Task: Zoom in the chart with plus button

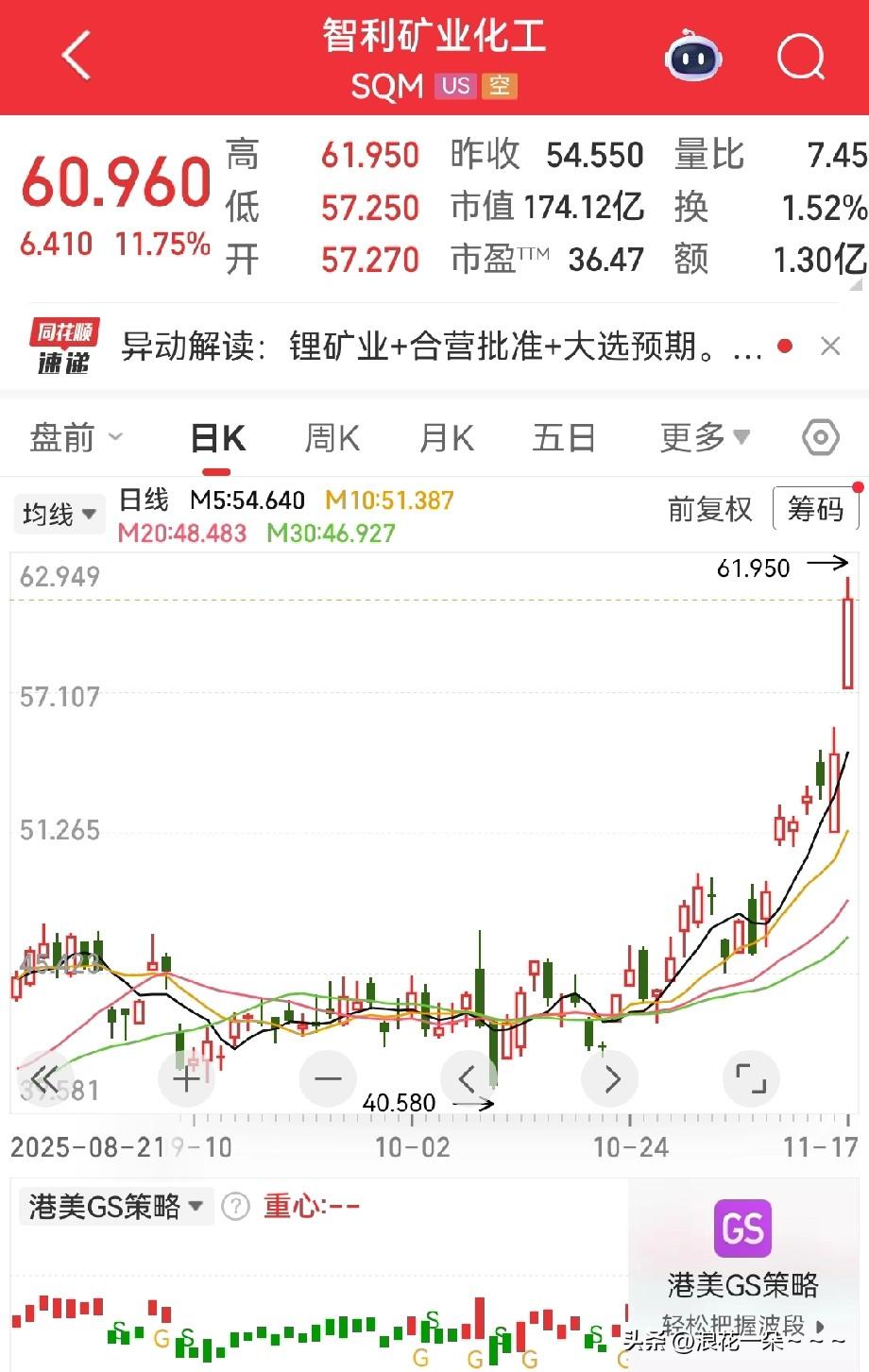Action: (186, 1077)
